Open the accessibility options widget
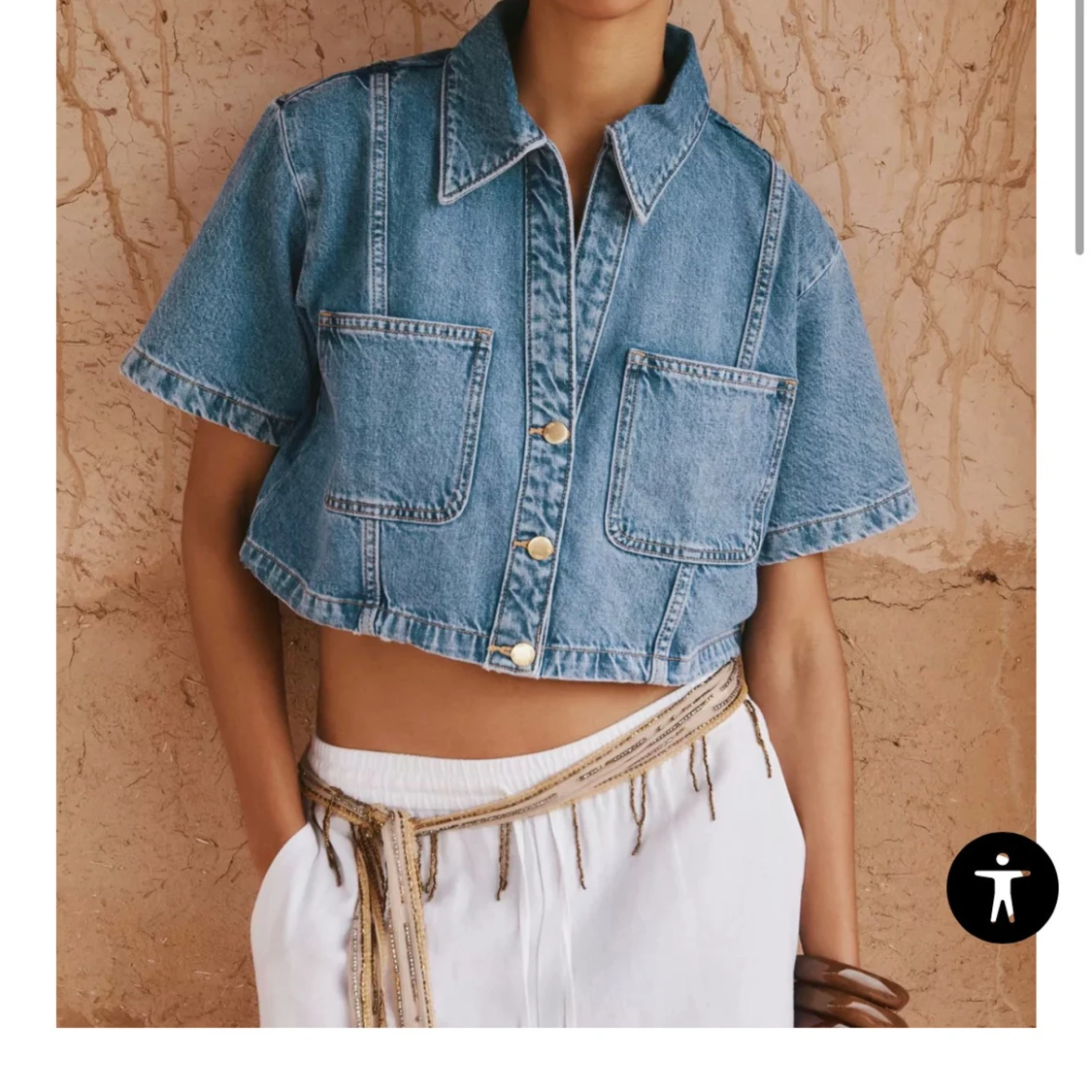Screen dimensions: 1092x1092 point(1002,887)
